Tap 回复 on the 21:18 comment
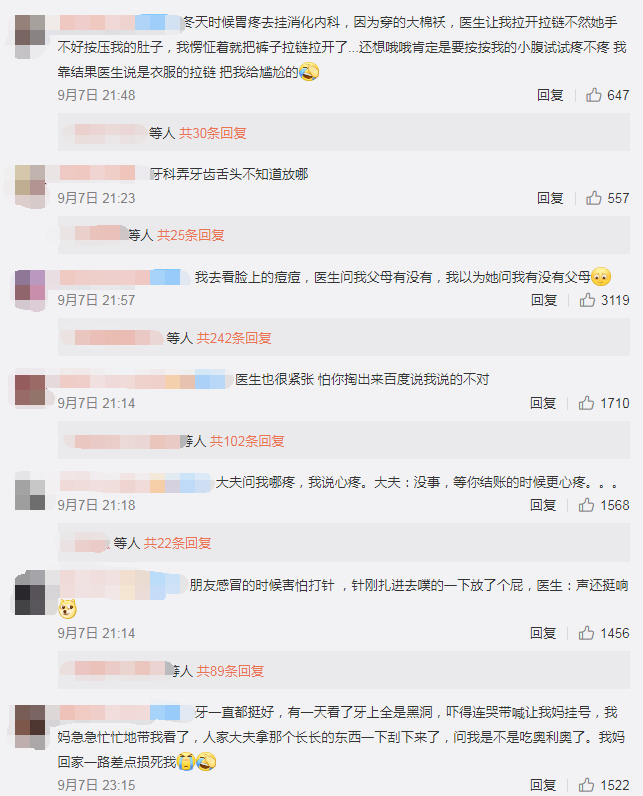Image resolution: width=643 pixels, height=796 pixels. point(543,506)
